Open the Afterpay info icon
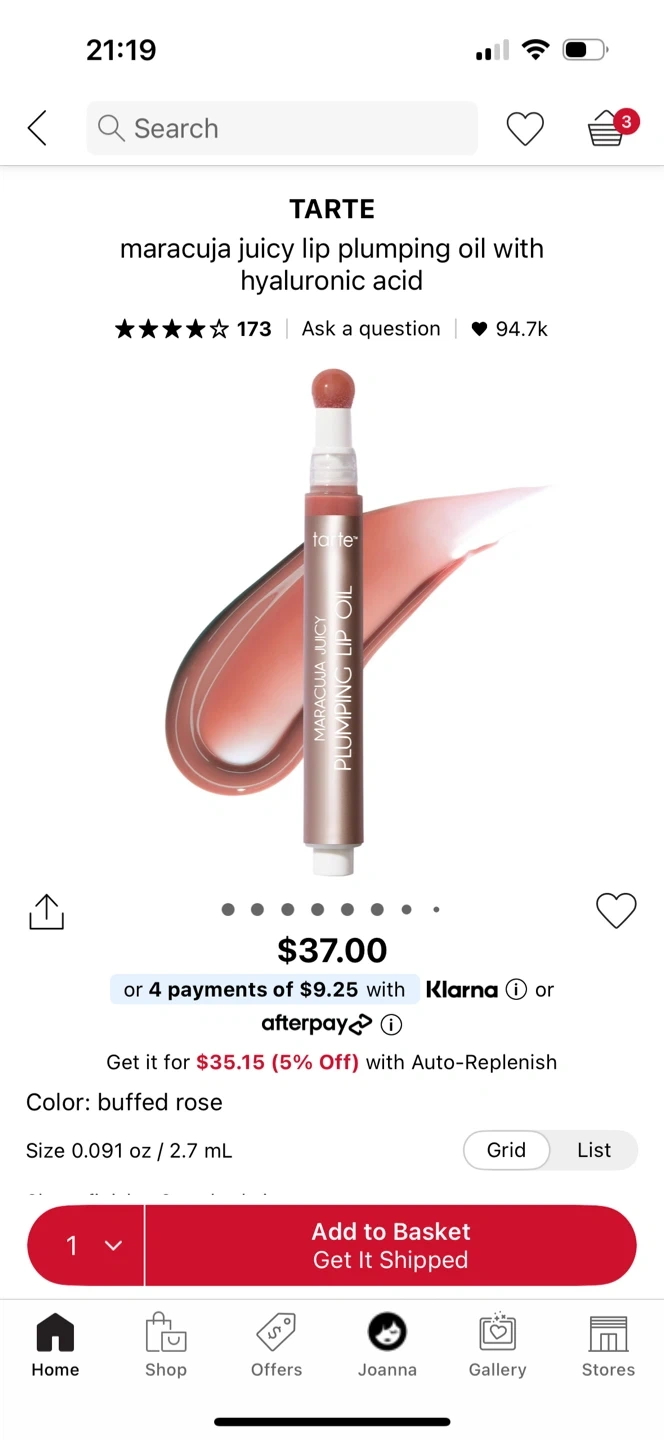664x1440 pixels. coord(392,1025)
